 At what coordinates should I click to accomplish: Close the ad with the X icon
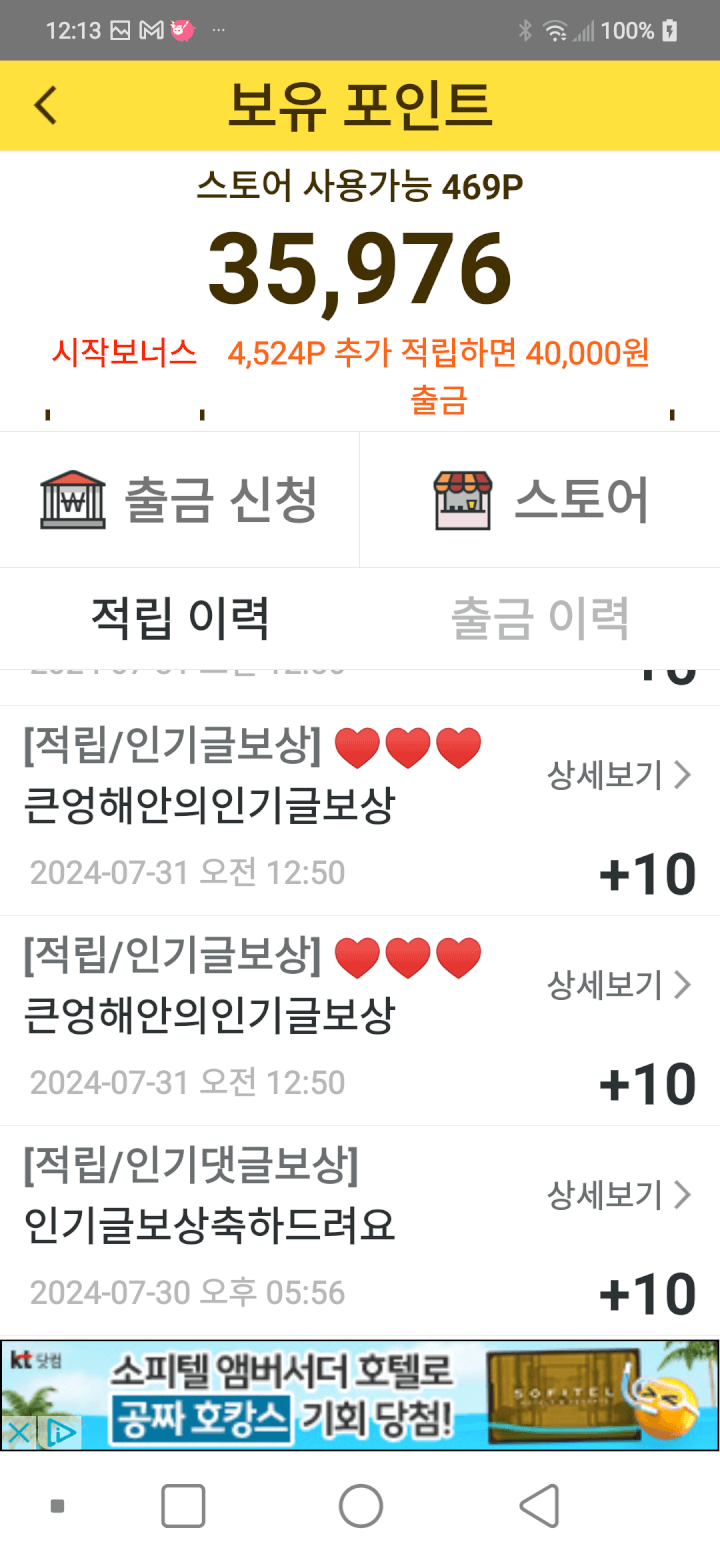18,1433
